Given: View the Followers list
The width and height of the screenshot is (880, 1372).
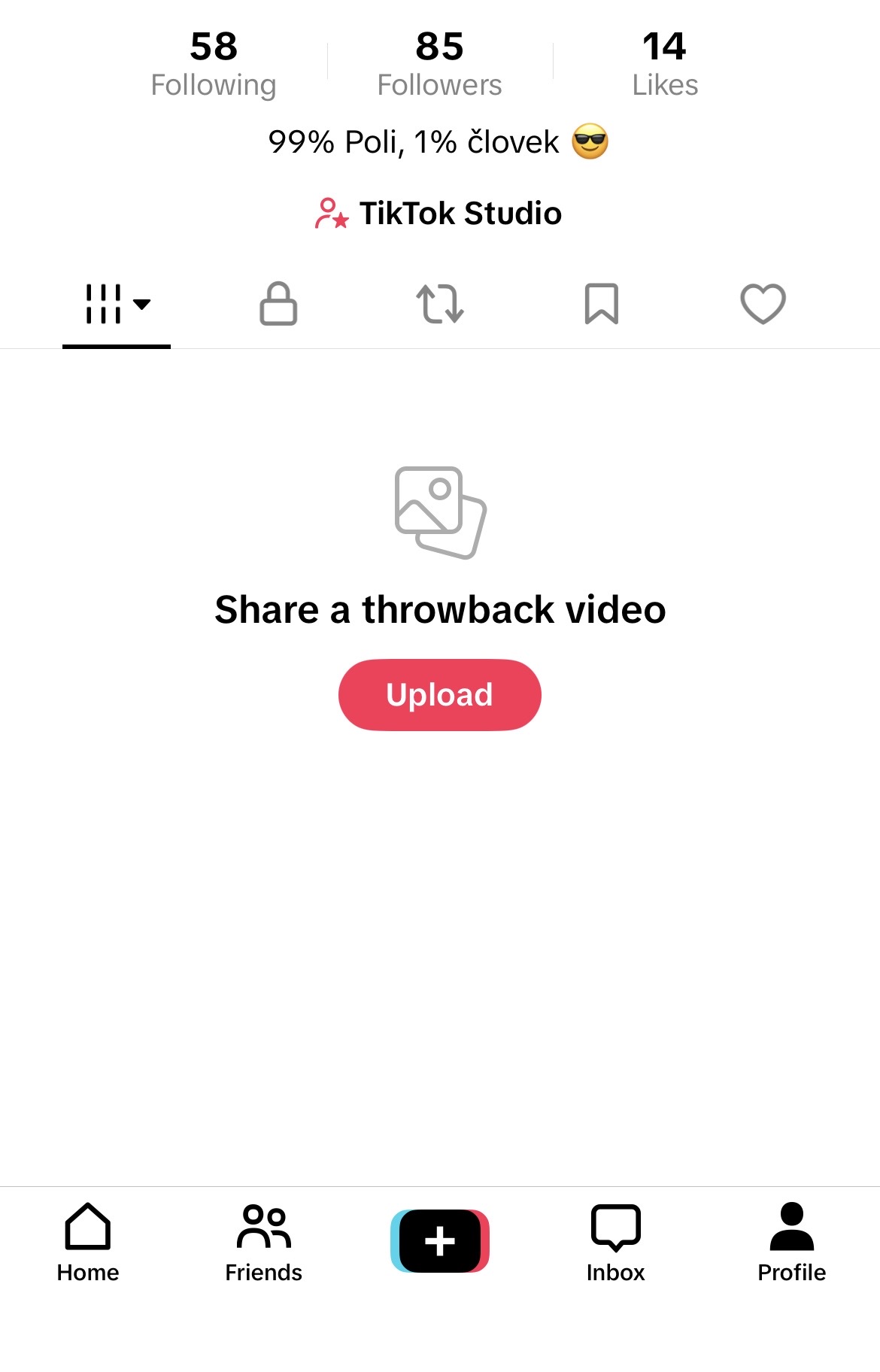Looking at the screenshot, I should (x=439, y=65).
